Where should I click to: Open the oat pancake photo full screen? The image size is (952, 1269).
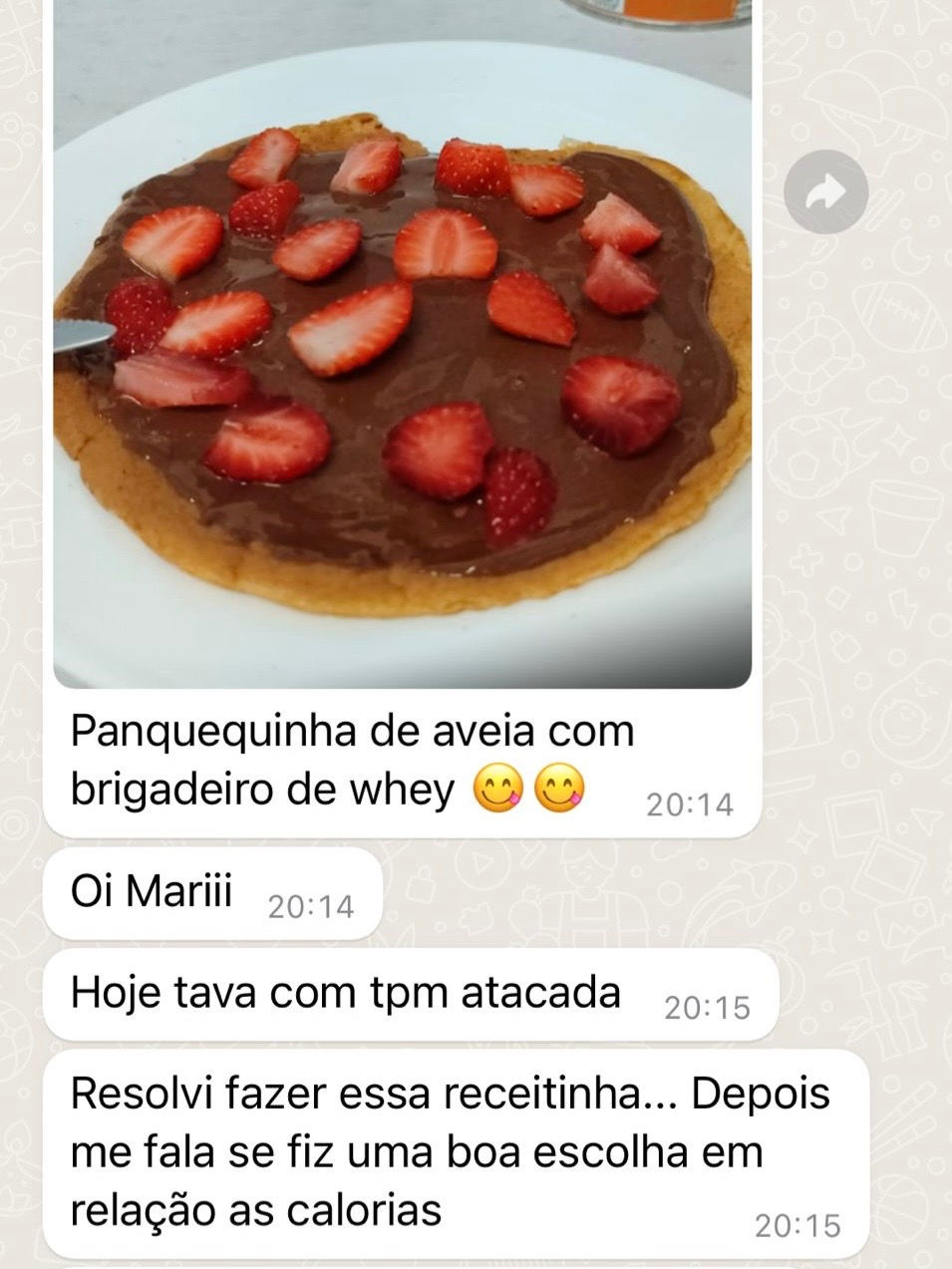(x=402, y=359)
